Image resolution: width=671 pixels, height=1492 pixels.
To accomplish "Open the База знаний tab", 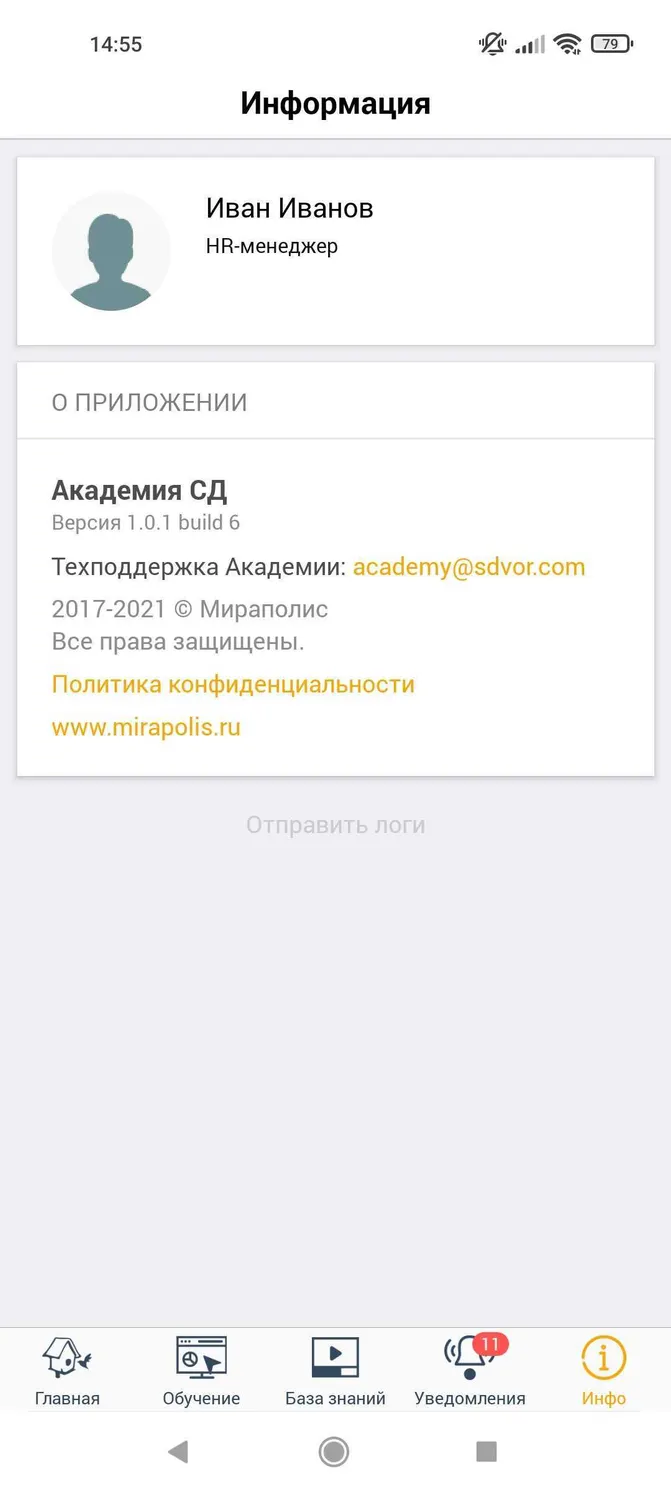I will [x=335, y=1369].
